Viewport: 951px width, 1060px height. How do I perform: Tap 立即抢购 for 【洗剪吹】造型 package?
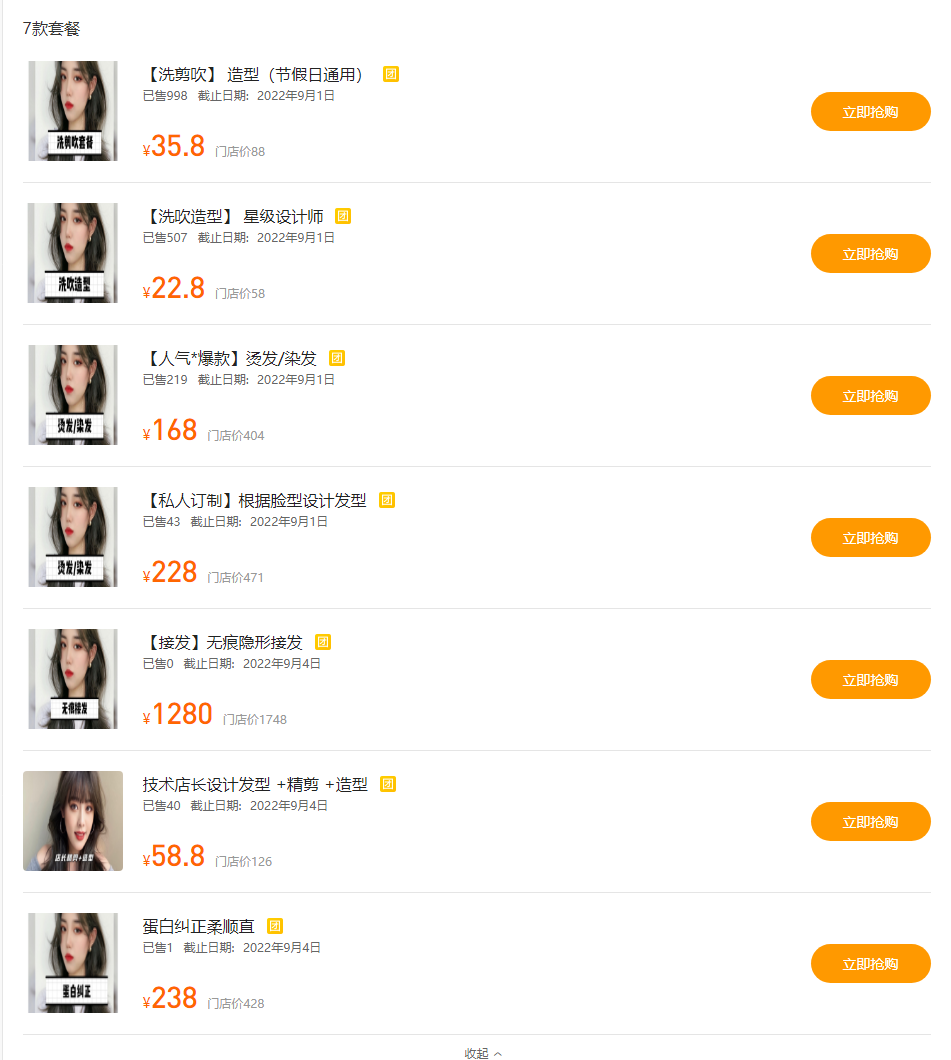(870, 112)
